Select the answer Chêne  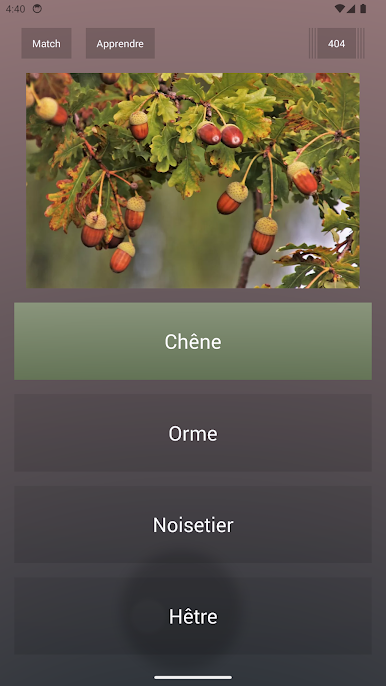click(x=193, y=341)
